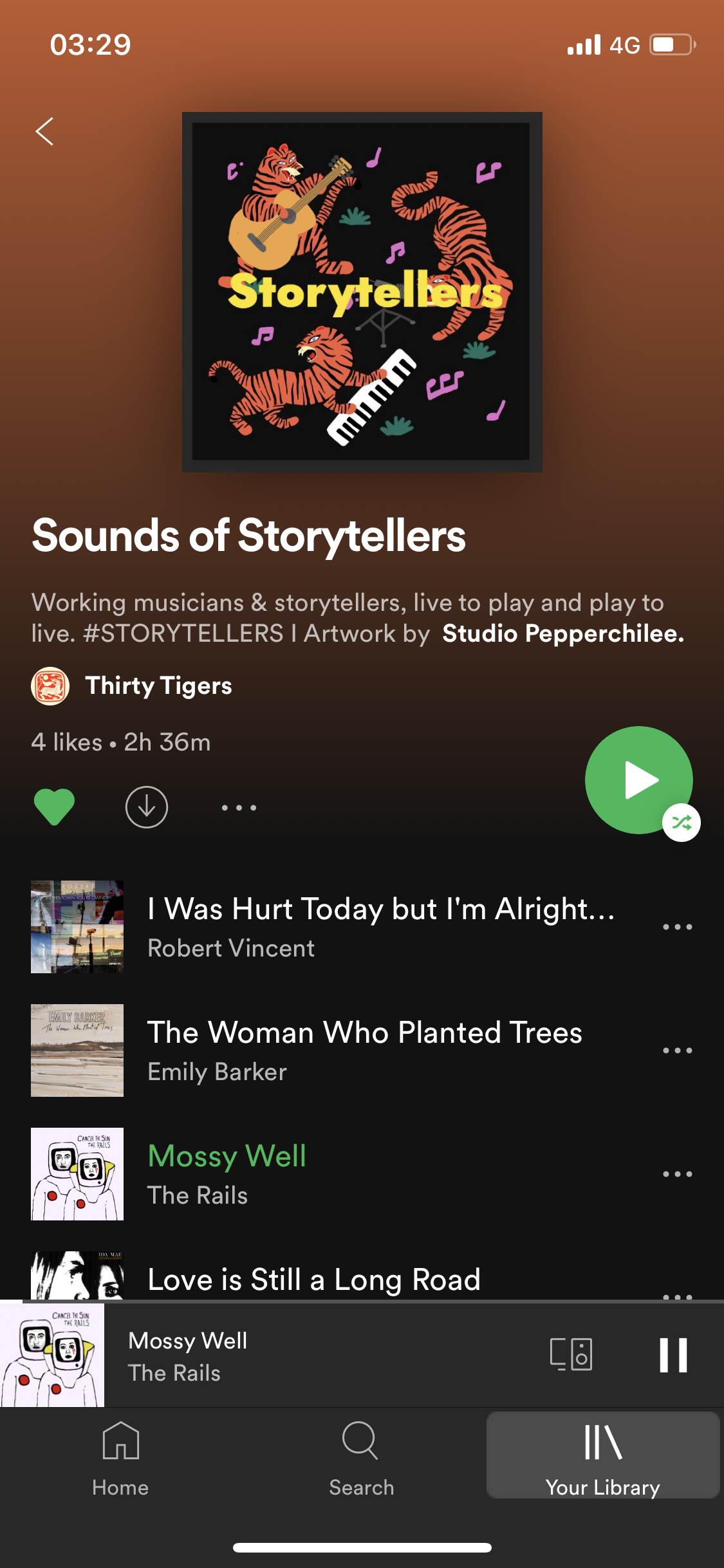Open the Studio Pepperchilee link
The height and width of the screenshot is (1568, 724).
click(x=562, y=633)
